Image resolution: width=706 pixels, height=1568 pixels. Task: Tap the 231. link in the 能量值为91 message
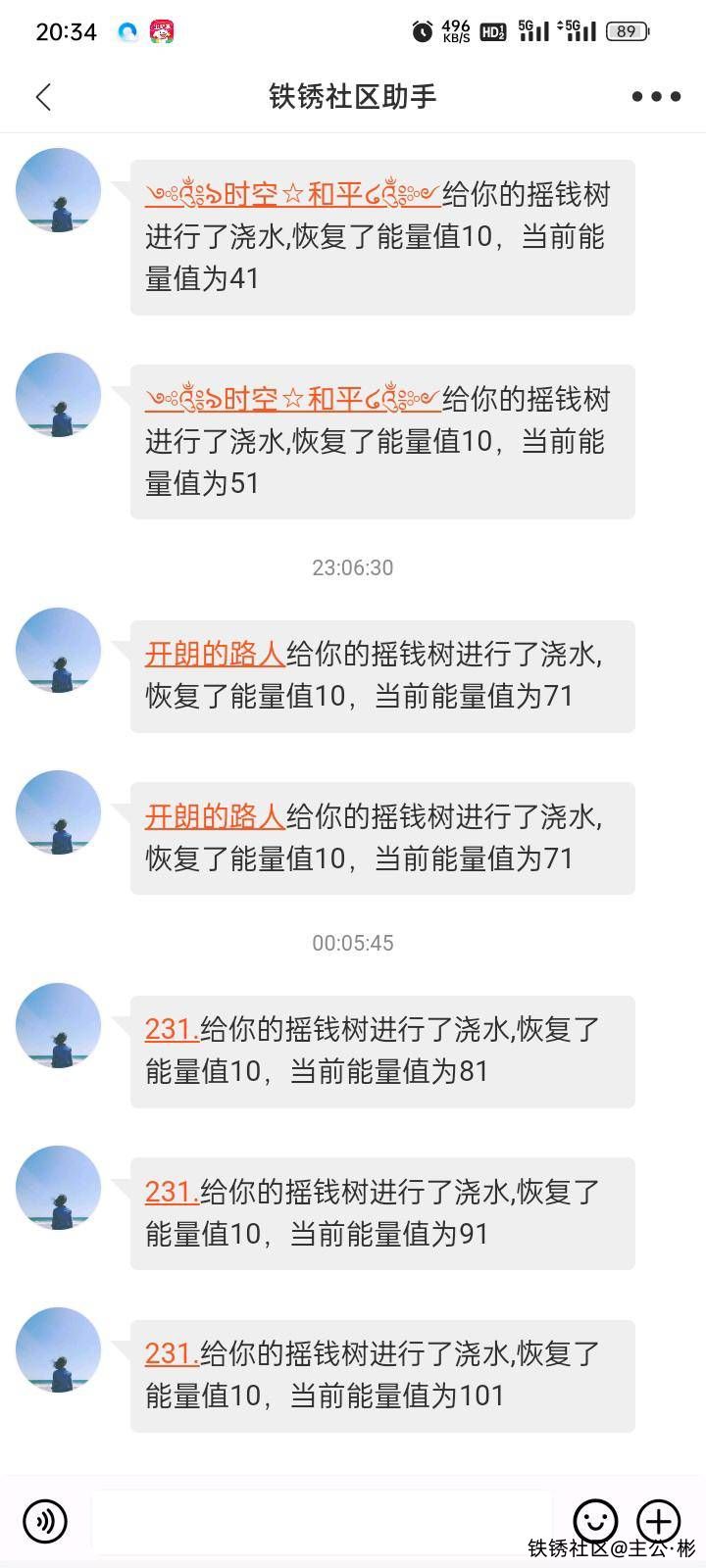point(172,1192)
